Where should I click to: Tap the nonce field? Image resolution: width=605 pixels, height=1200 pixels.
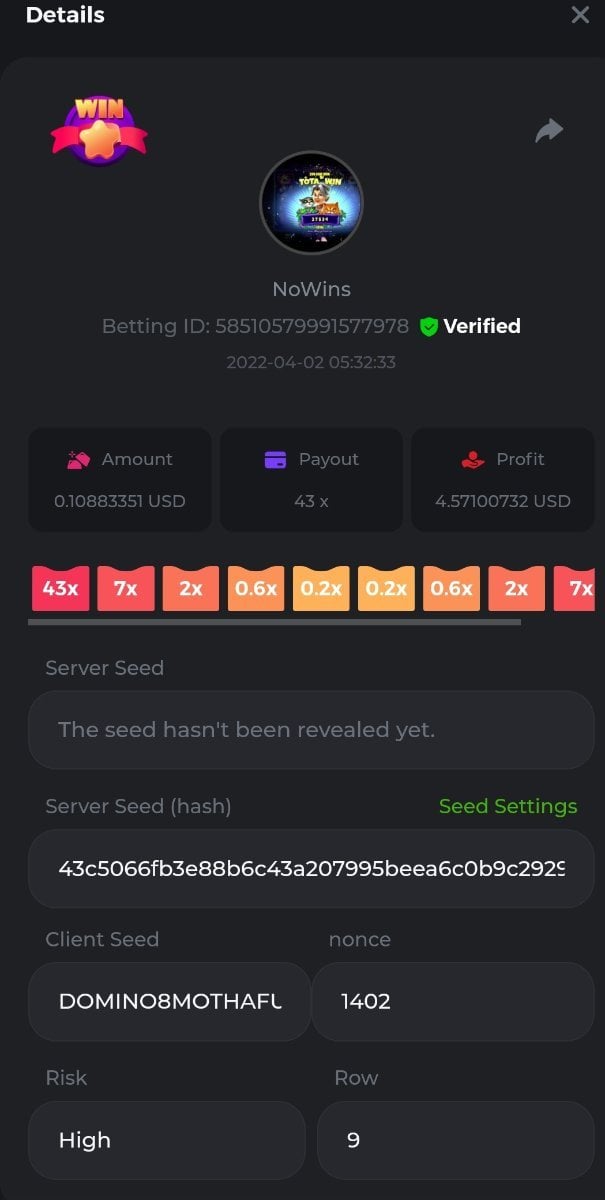click(453, 1001)
